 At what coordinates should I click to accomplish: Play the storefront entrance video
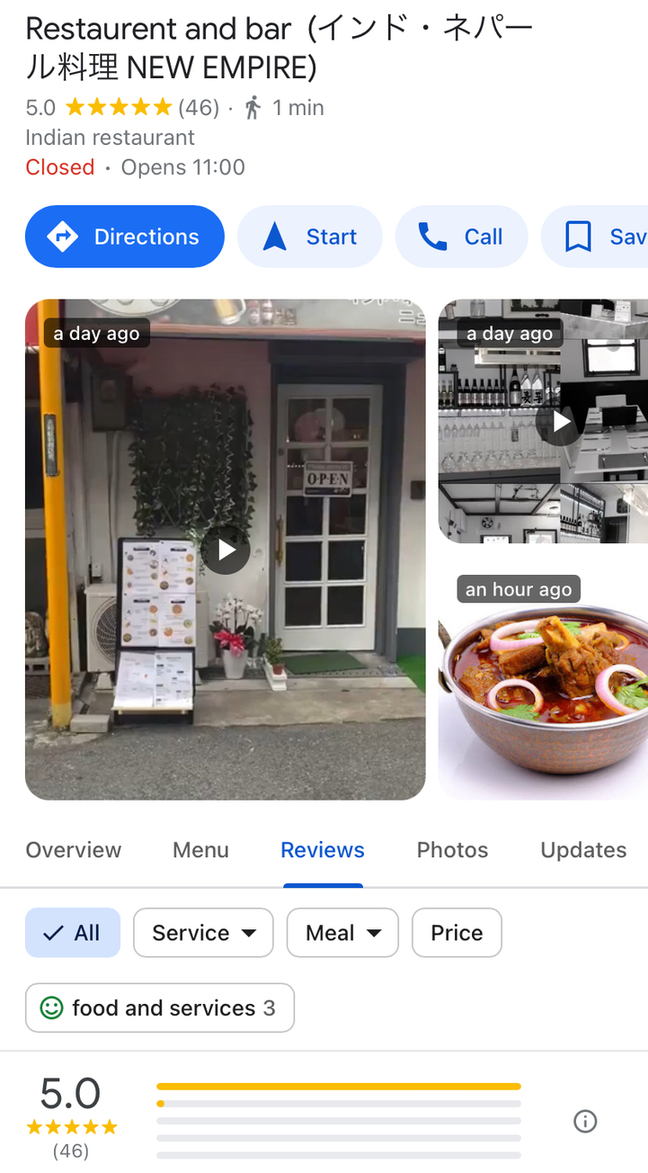click(226, 550)
